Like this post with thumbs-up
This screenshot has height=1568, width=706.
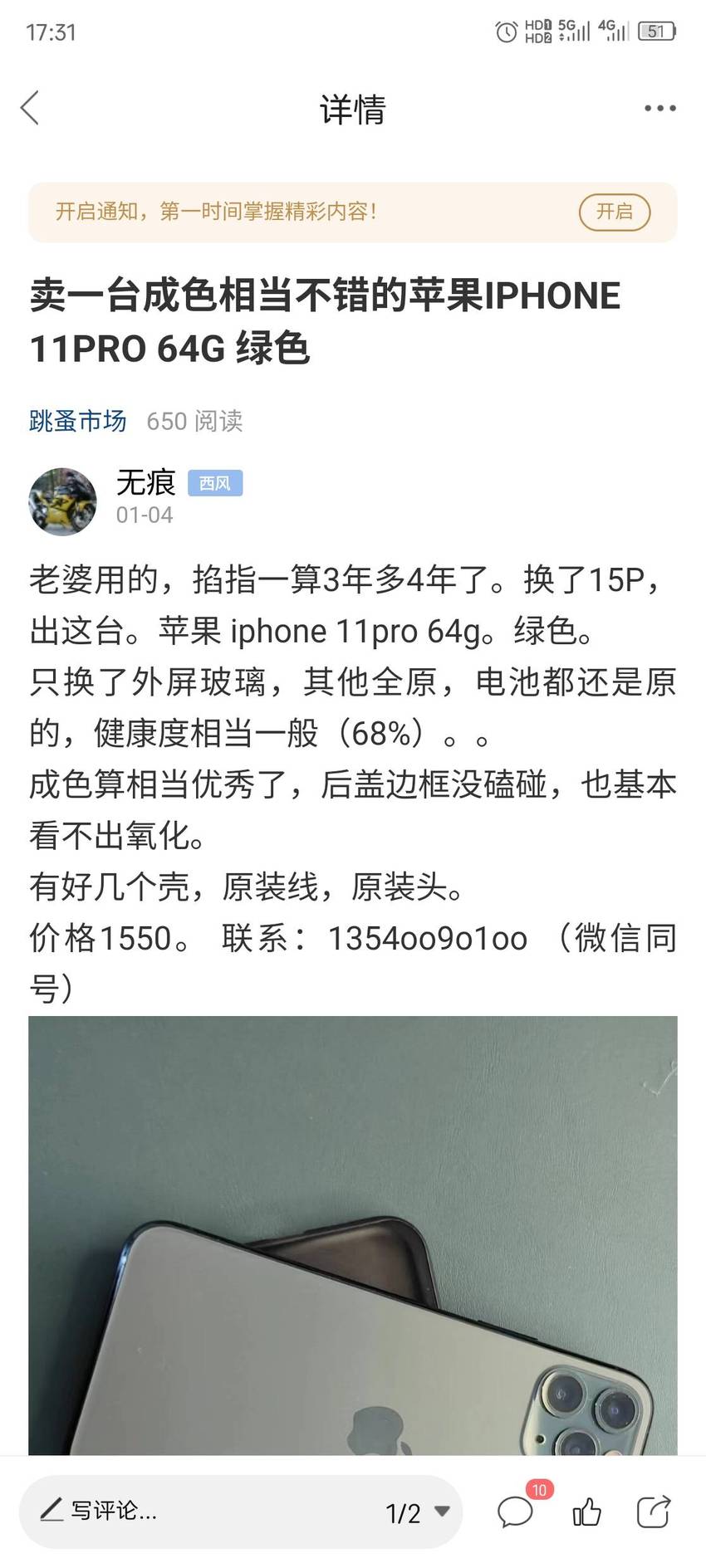[x=587, y=1512]
